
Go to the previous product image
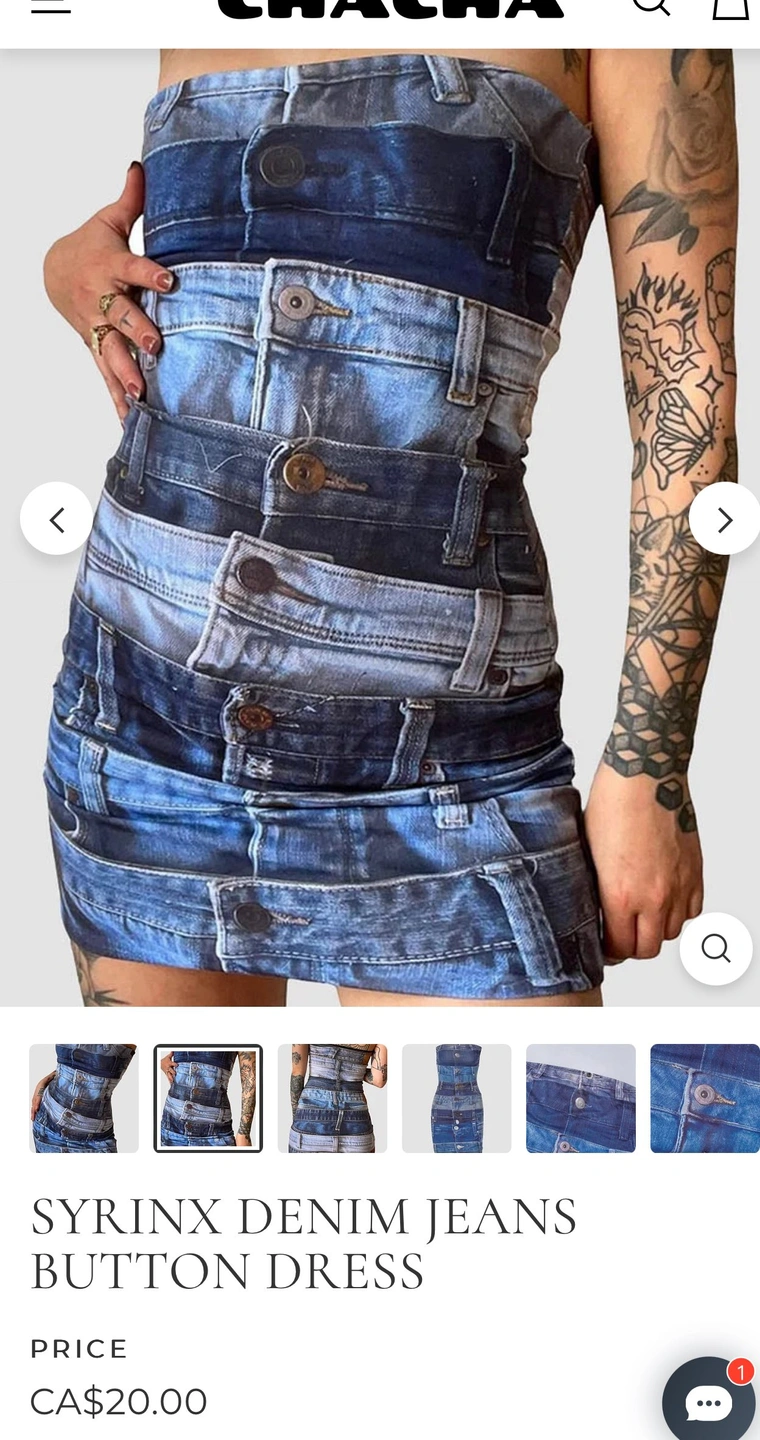pyautogui.click(x=57, y=519)
